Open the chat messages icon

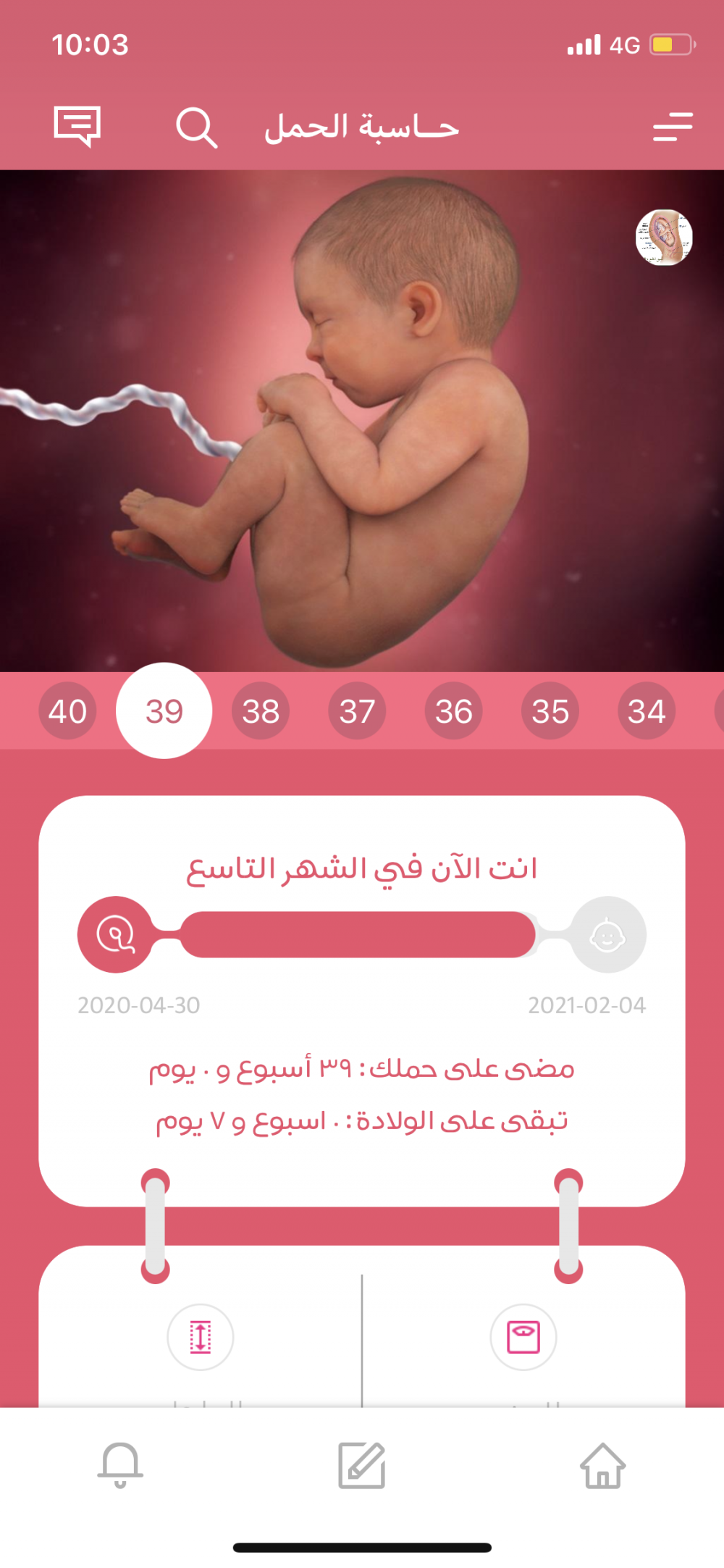pyautogui.click(x=77, y=127)
